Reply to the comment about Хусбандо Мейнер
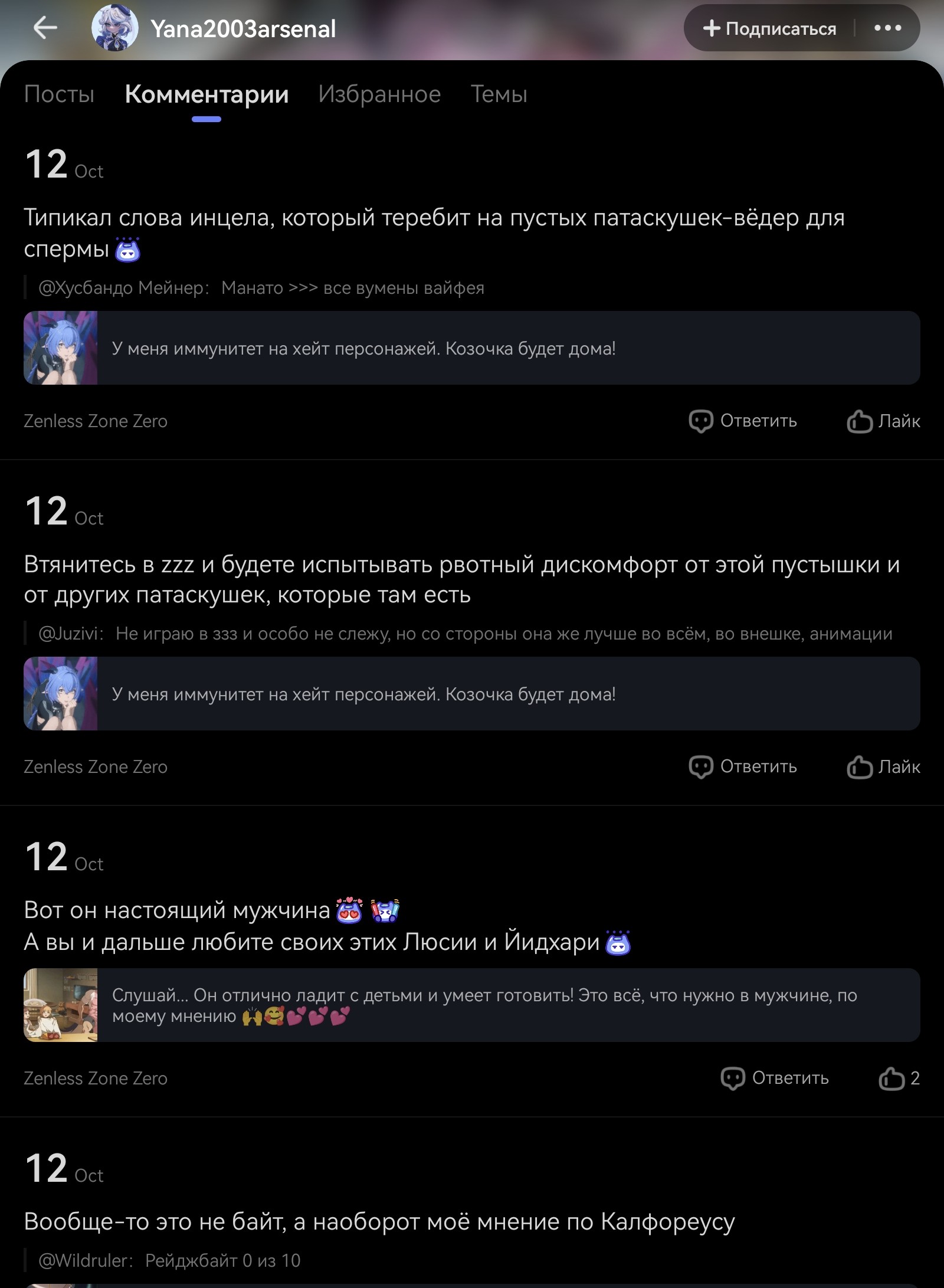 tap(743, 421)
